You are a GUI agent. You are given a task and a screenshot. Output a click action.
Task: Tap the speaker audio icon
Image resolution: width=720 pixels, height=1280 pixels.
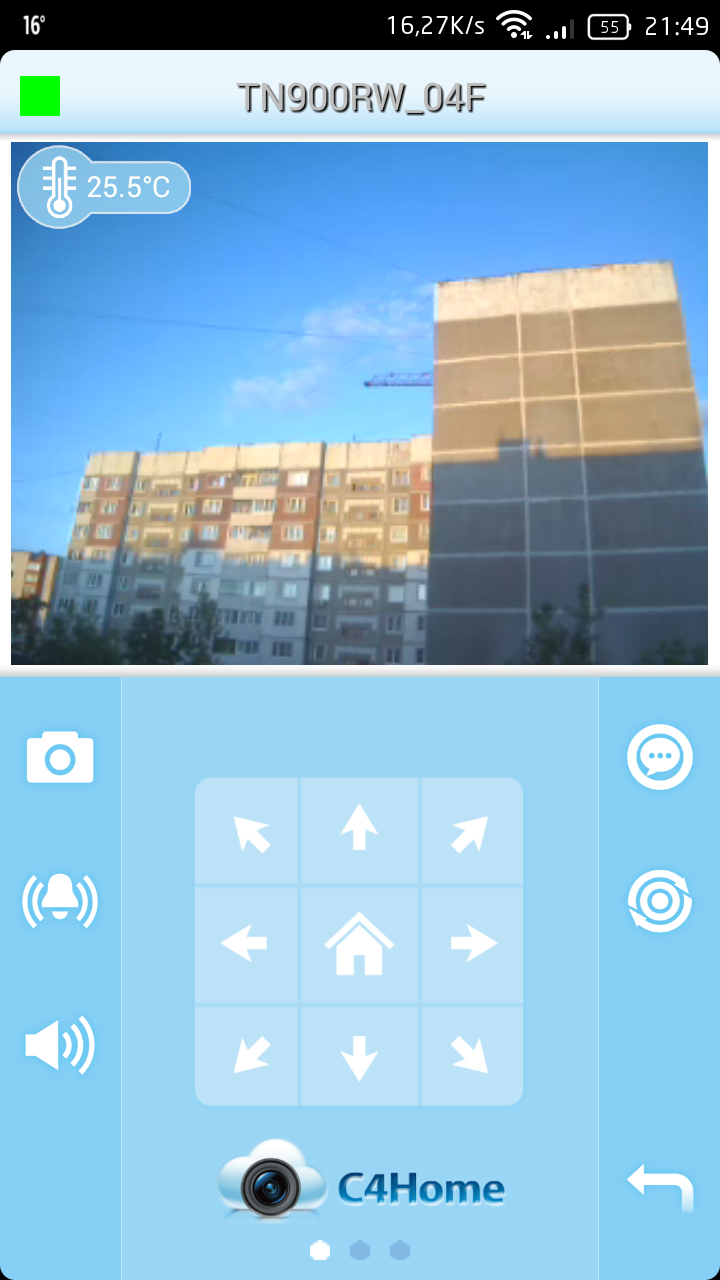click(60, 1045)
